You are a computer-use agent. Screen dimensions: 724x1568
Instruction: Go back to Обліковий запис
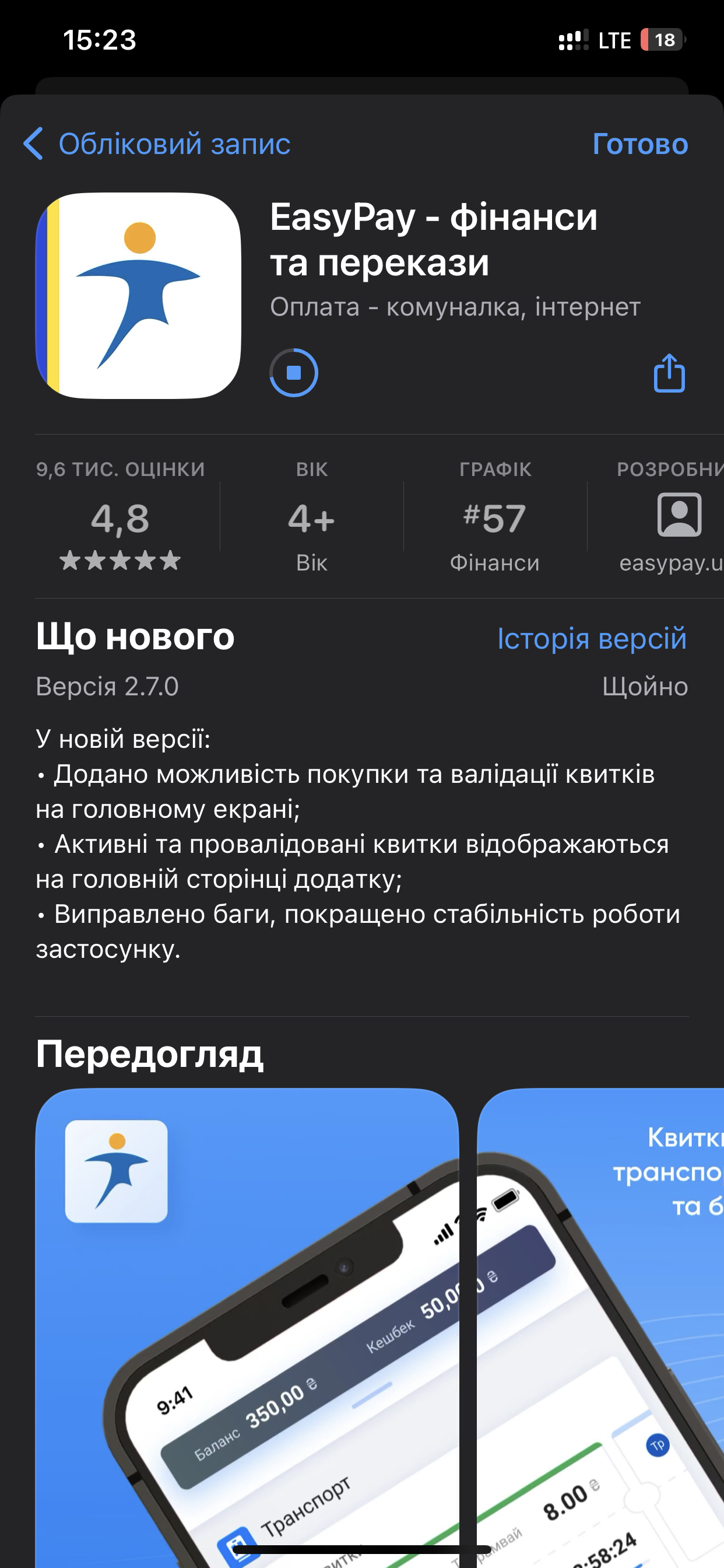pos(157,144)
